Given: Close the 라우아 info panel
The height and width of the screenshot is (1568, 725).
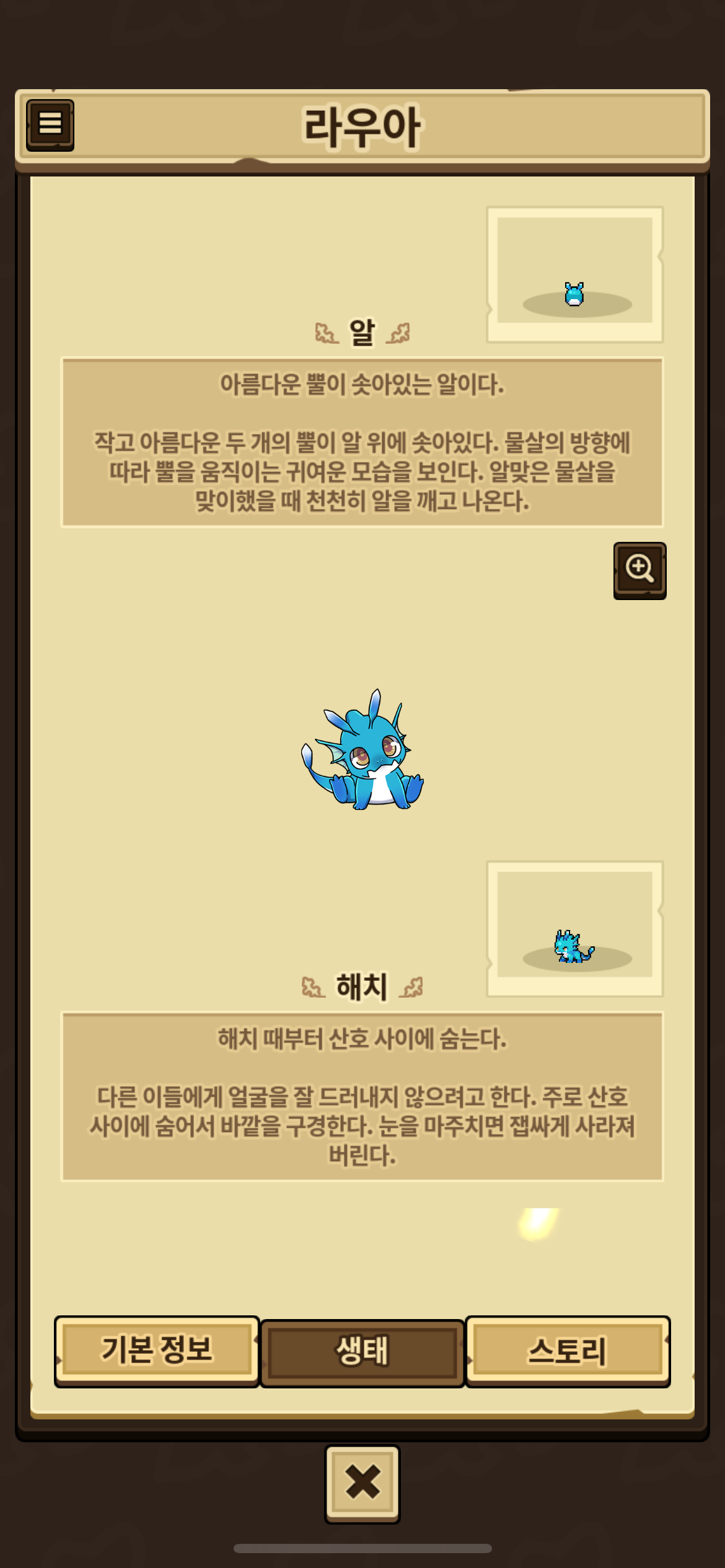Looking at the screenshot, I should point(362,1483).
